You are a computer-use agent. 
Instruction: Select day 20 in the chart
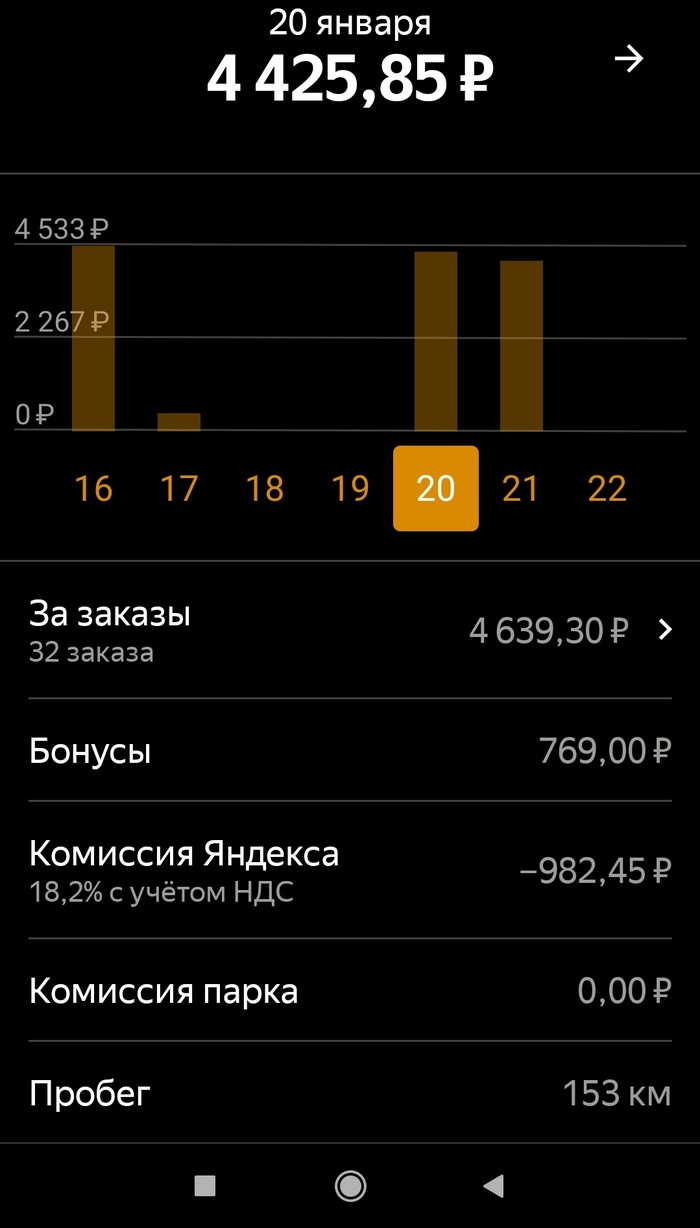(436, 489)
